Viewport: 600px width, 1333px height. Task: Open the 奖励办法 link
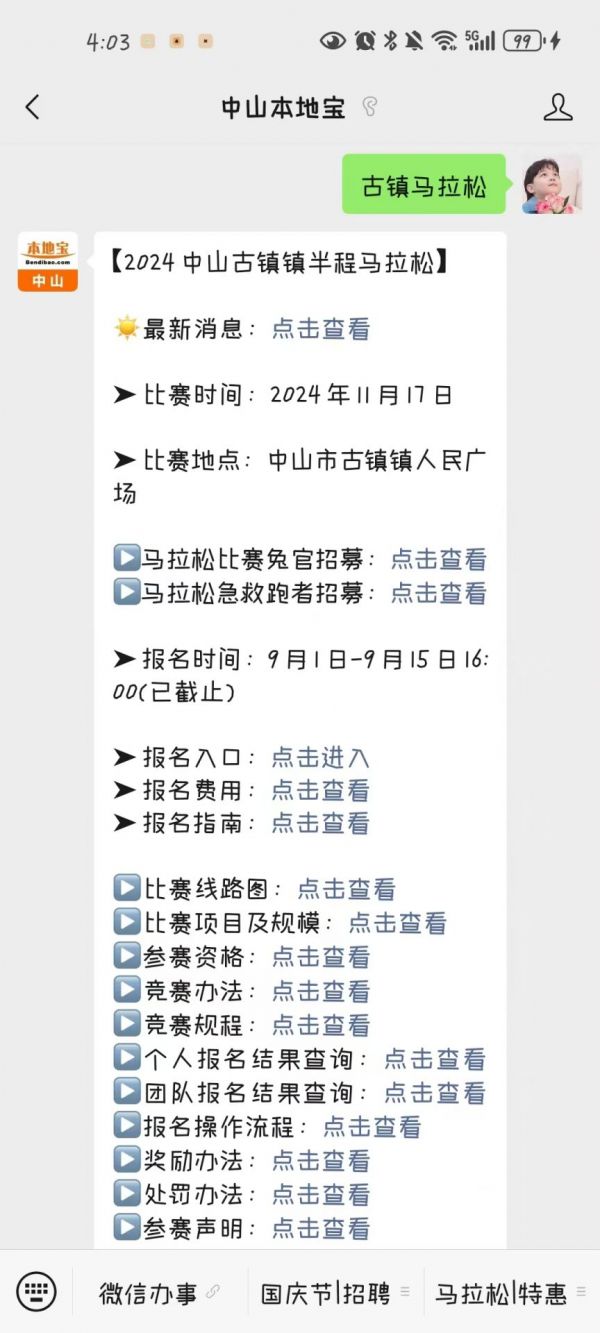click(x=321, y=1160)
